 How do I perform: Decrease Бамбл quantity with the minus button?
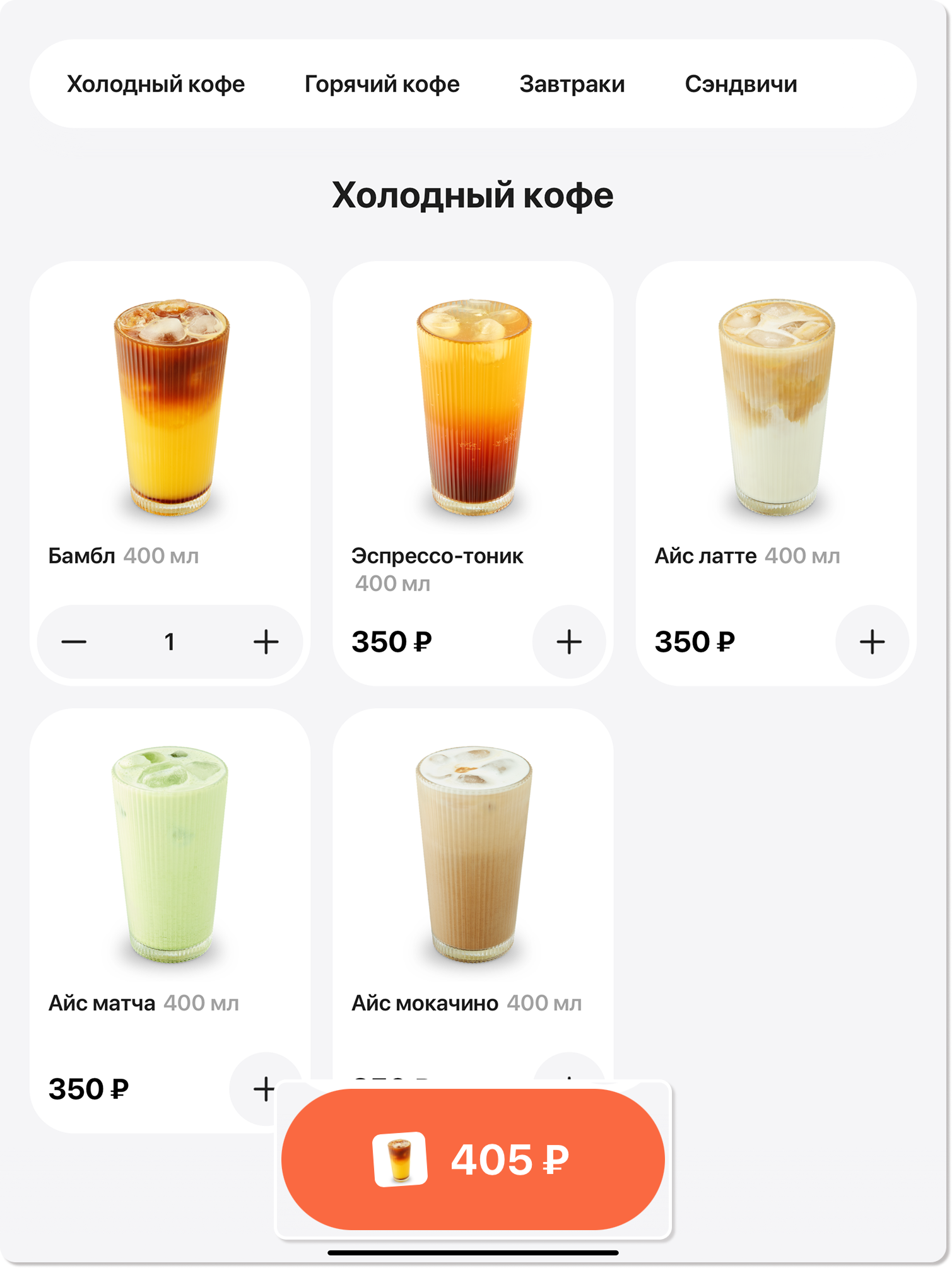[74, 642]
